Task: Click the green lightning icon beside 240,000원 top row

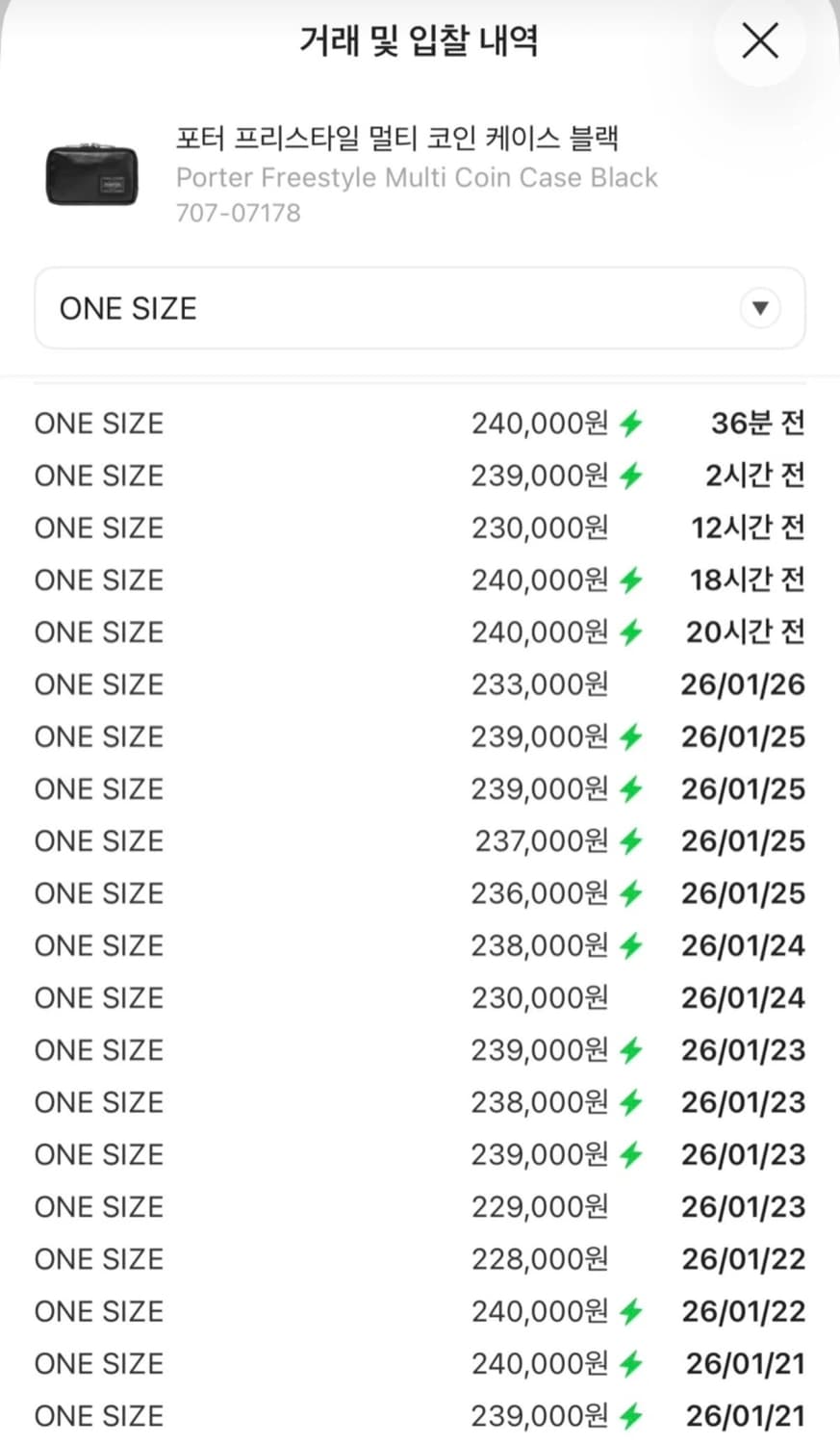Action: [x=630, y=422]
